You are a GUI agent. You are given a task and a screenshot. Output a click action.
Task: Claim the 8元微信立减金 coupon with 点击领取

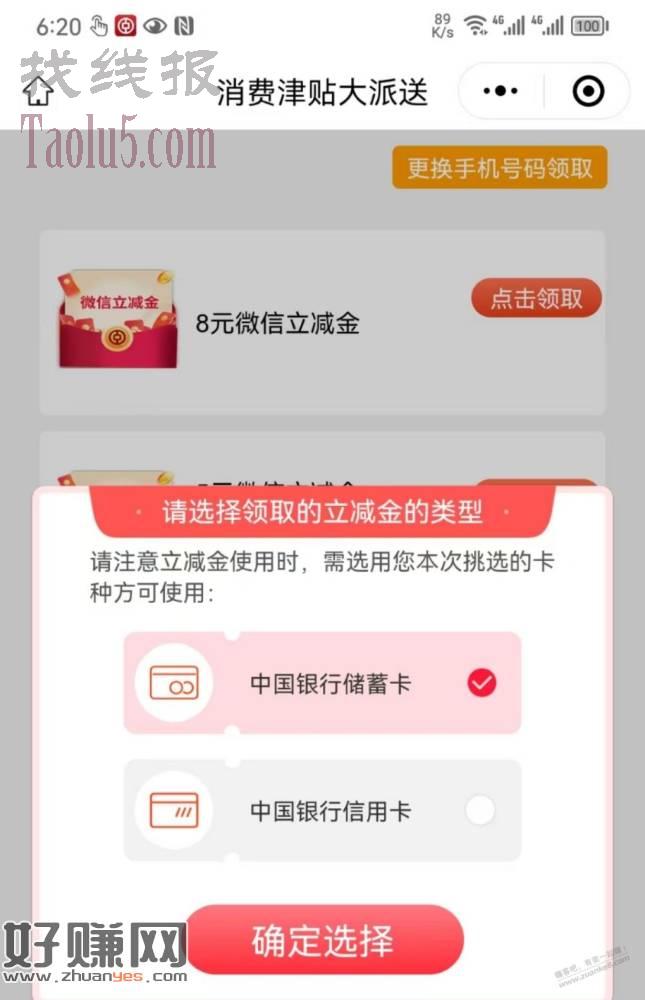(536, 298)
